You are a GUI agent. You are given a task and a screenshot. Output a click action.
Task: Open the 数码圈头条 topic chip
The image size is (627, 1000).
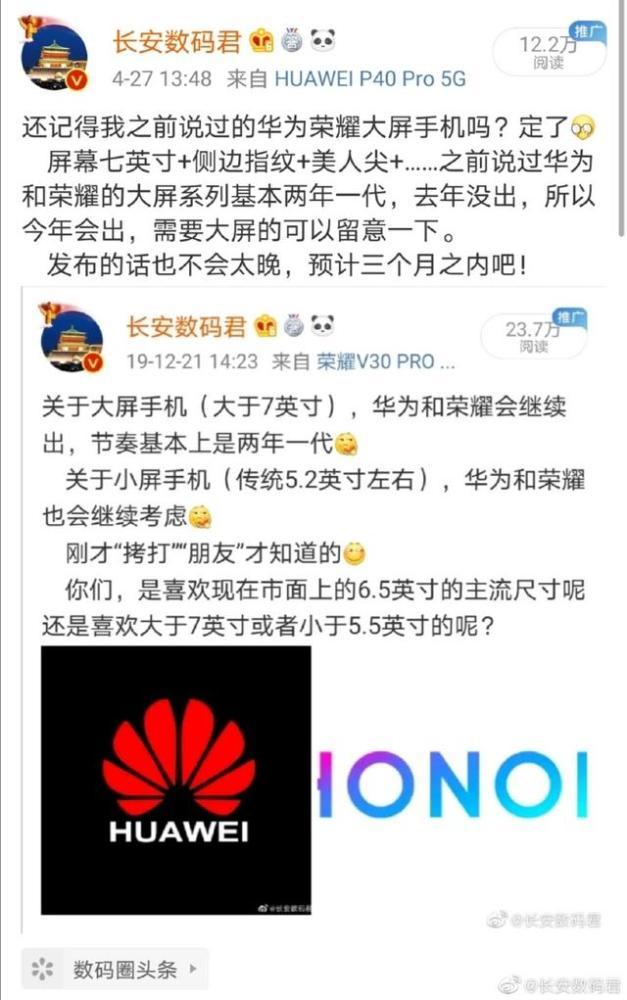tap(115, 969)
